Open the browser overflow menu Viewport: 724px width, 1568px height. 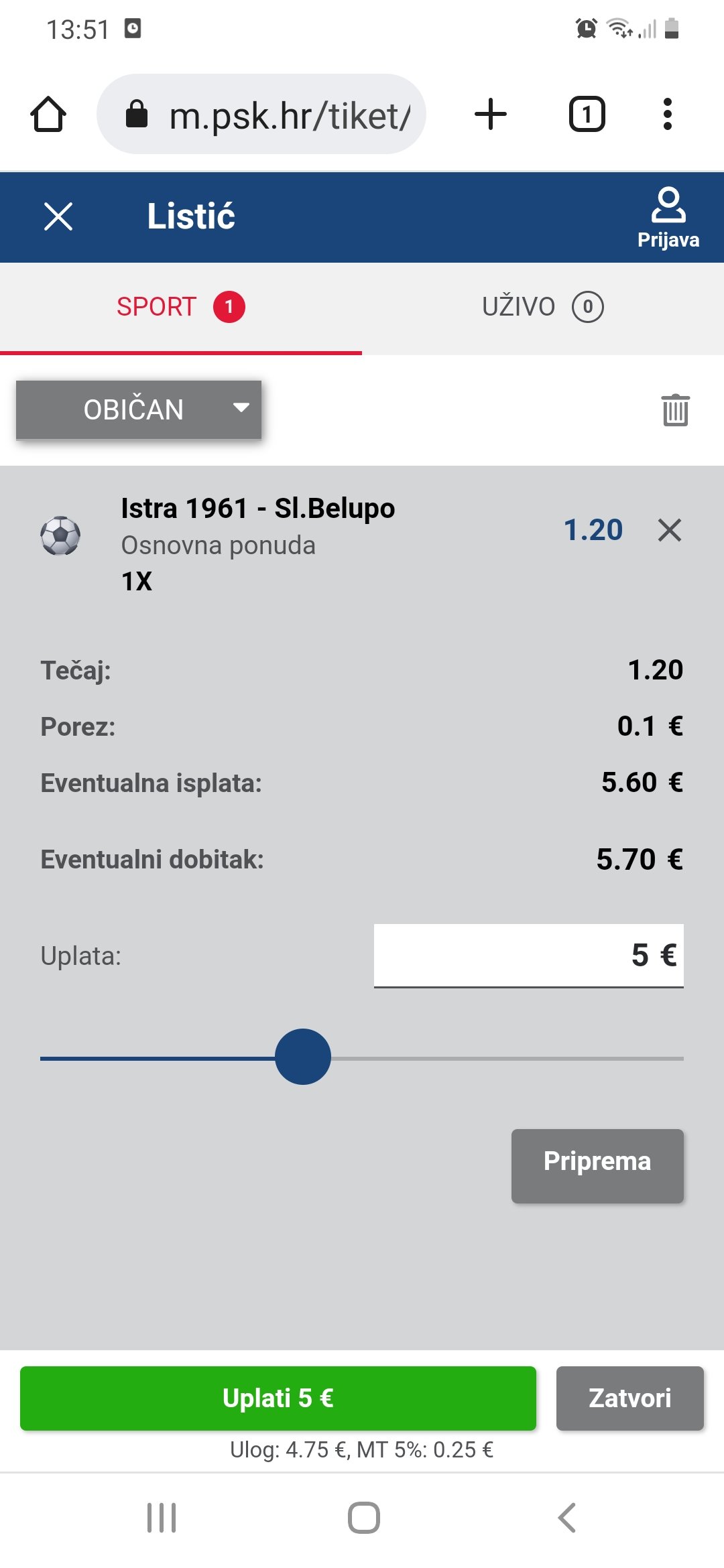[x=667, y=115]
